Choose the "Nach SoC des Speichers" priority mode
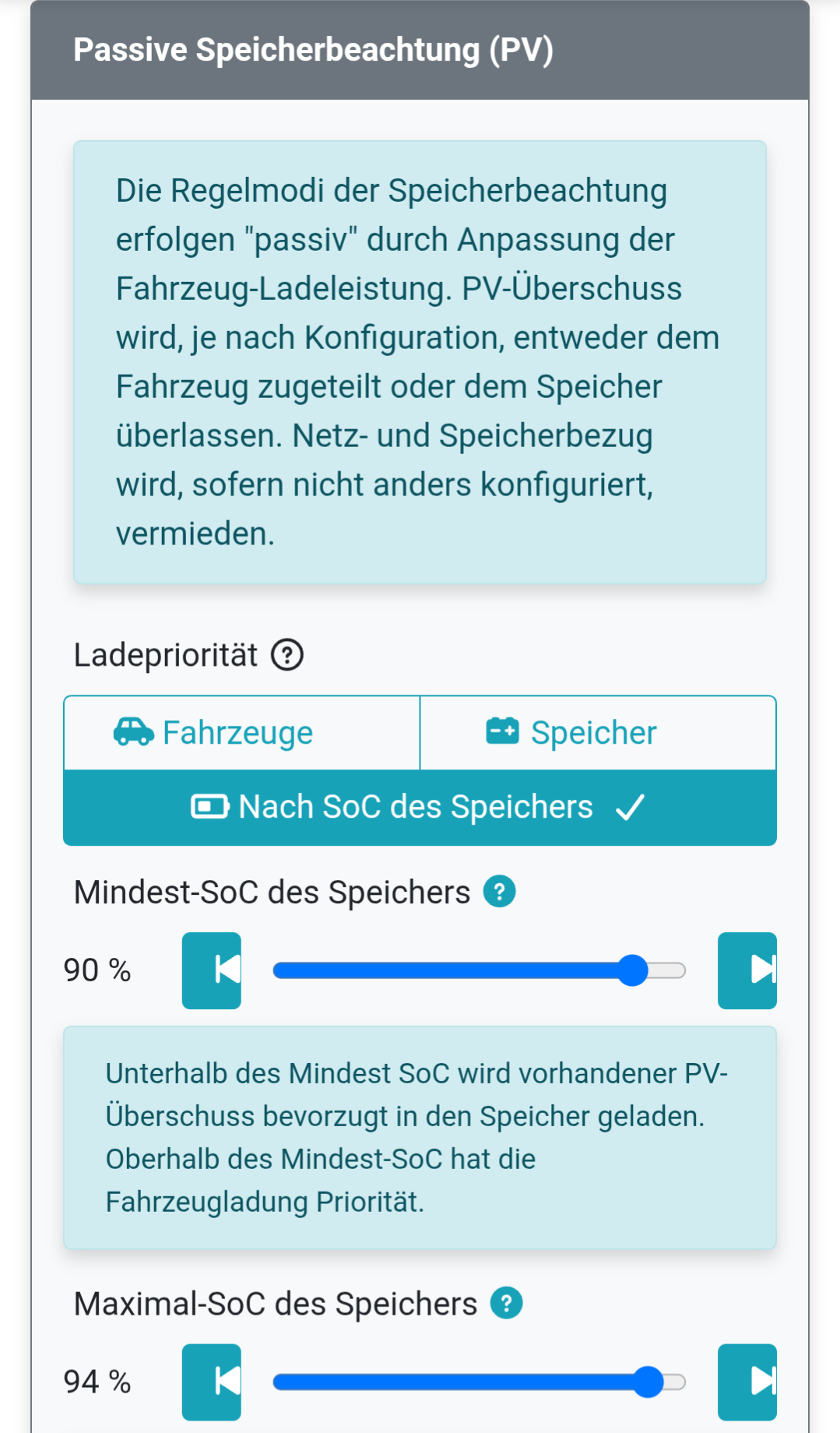The width and height of the screenshot is (840, 1433). pos(420,806)
